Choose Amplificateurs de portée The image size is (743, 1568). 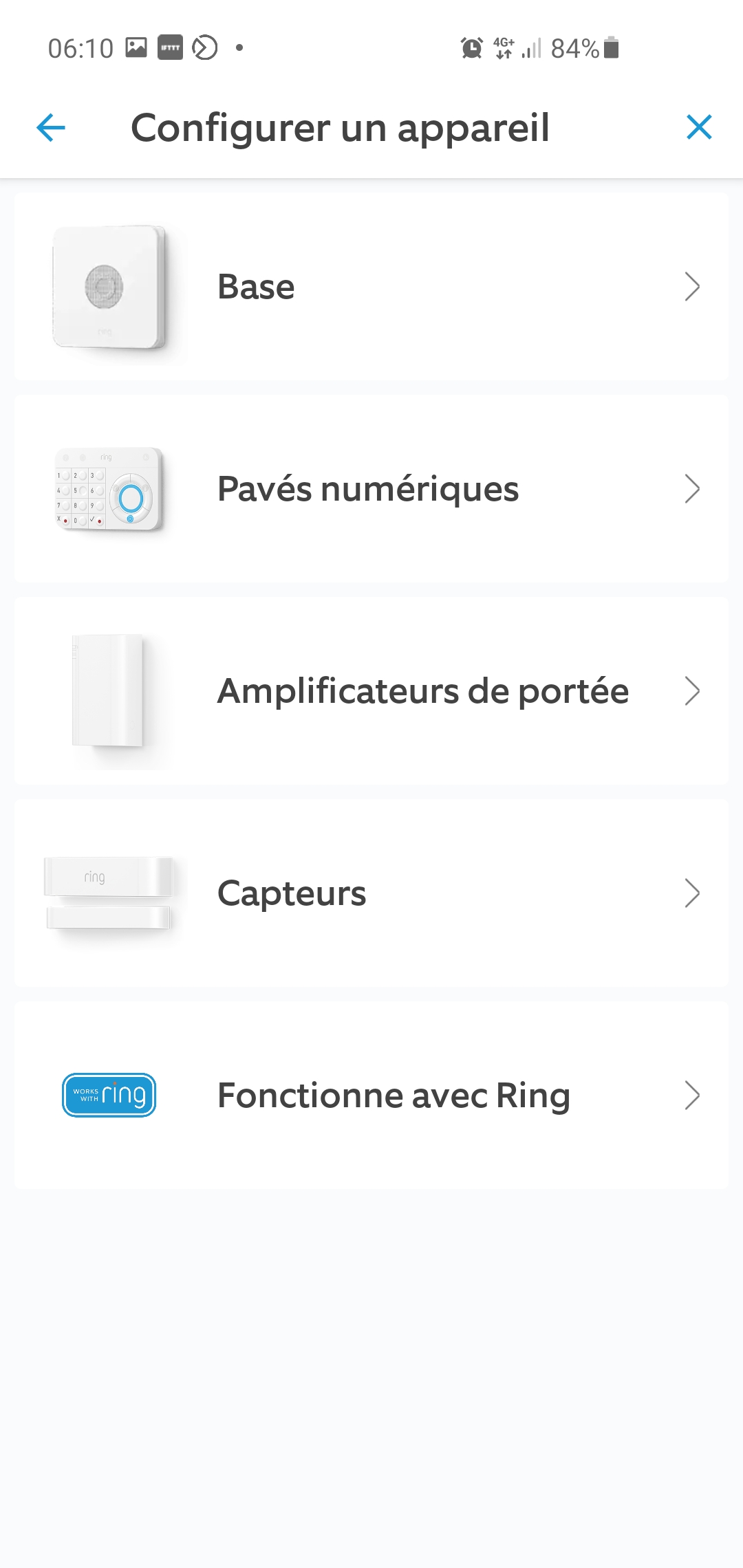[x=371, y=691]
